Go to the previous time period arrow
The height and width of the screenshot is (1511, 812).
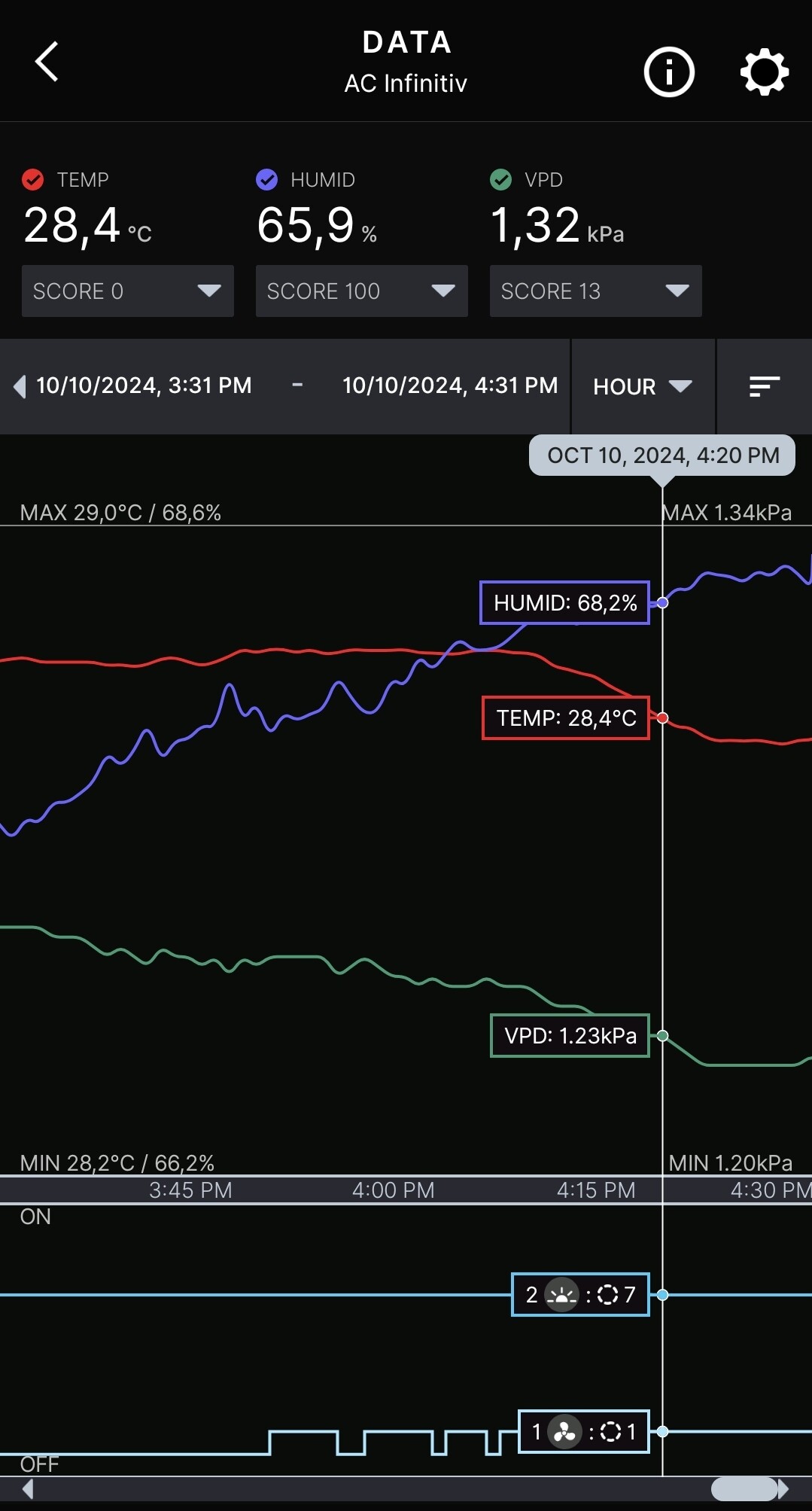tap(20, 386)
